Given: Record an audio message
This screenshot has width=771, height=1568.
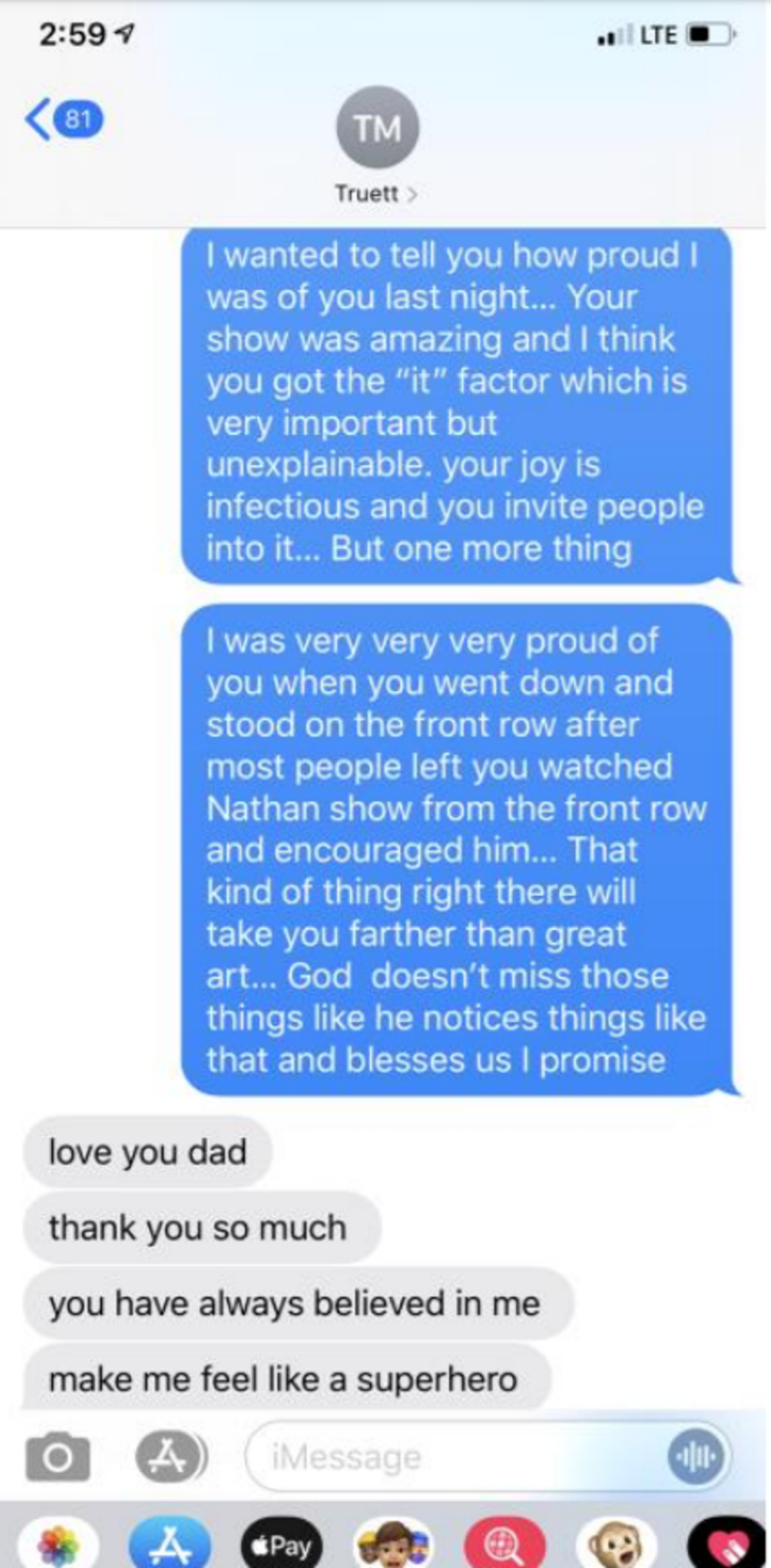Looking at the screenshot, I should coord(696,1457).
